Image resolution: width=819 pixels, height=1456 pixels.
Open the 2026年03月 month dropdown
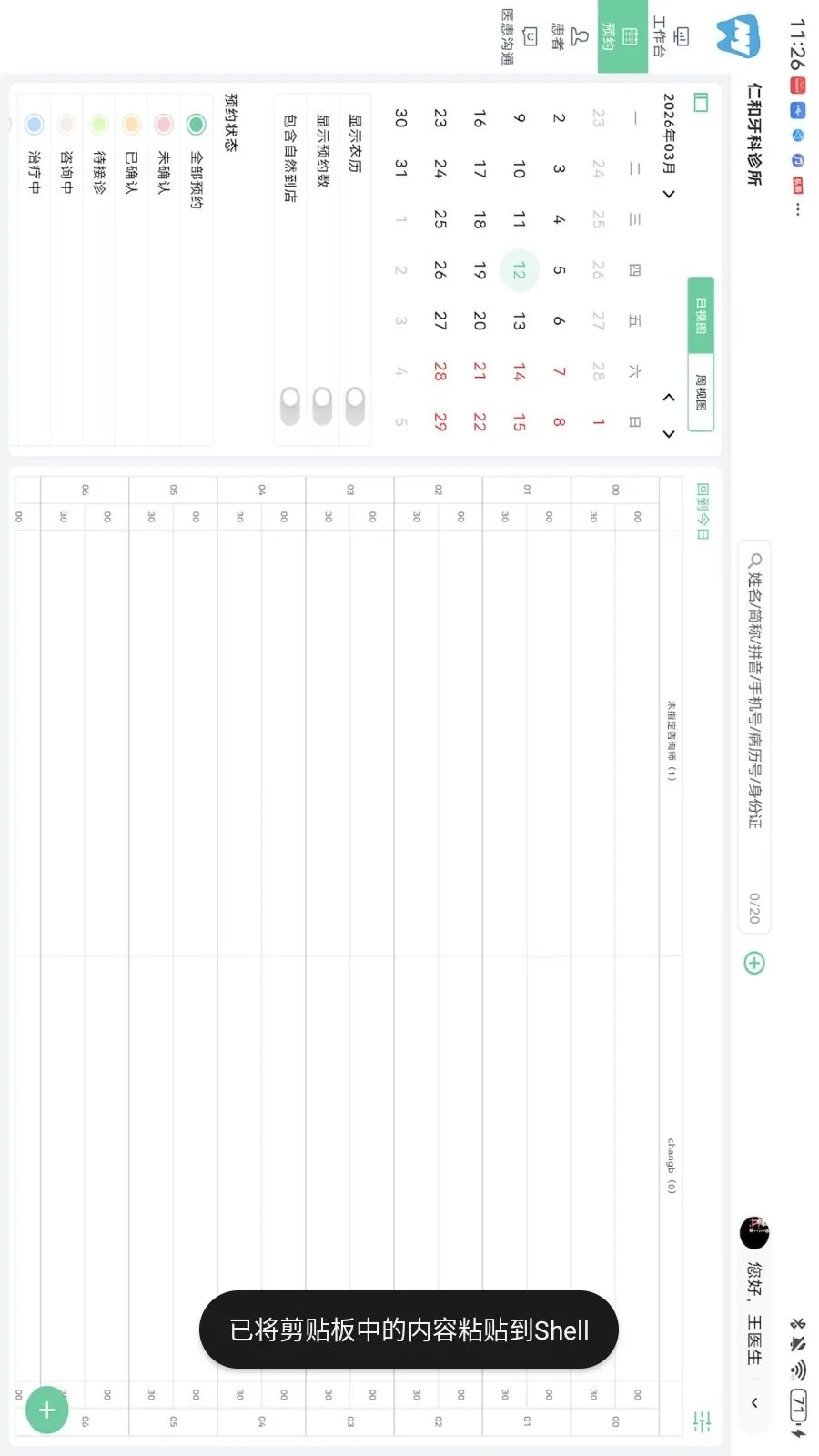point(669,146)
